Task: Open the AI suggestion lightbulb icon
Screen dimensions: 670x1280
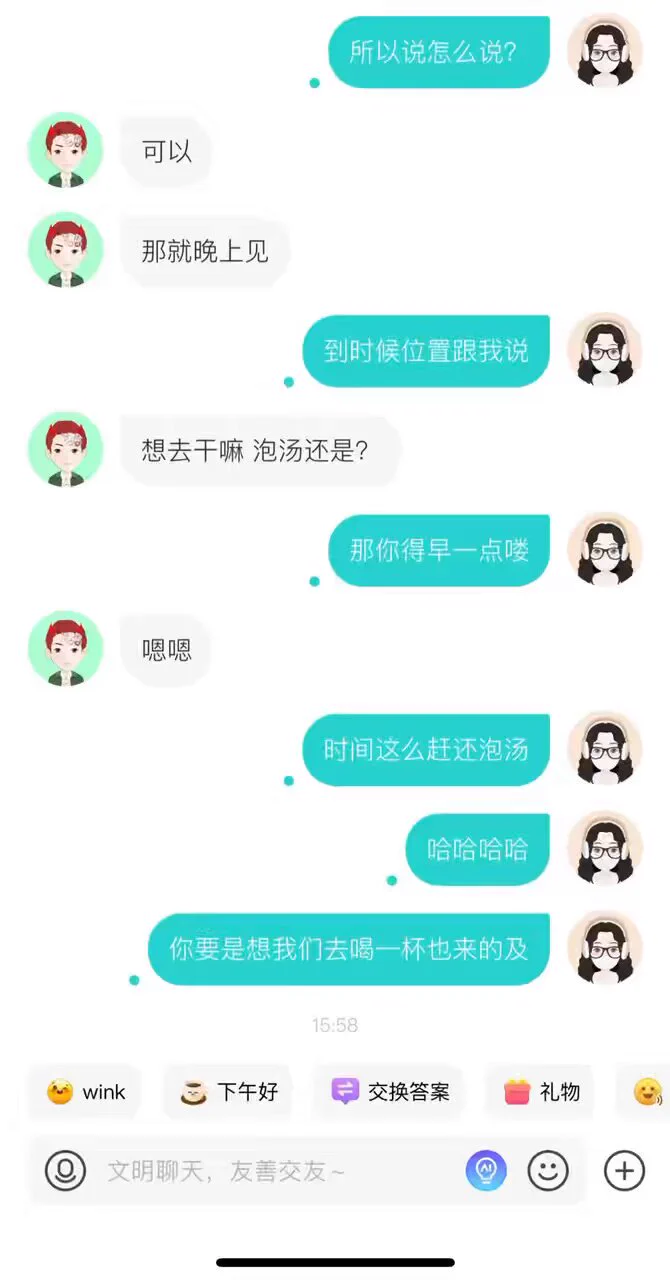Action: [486, 1170]
